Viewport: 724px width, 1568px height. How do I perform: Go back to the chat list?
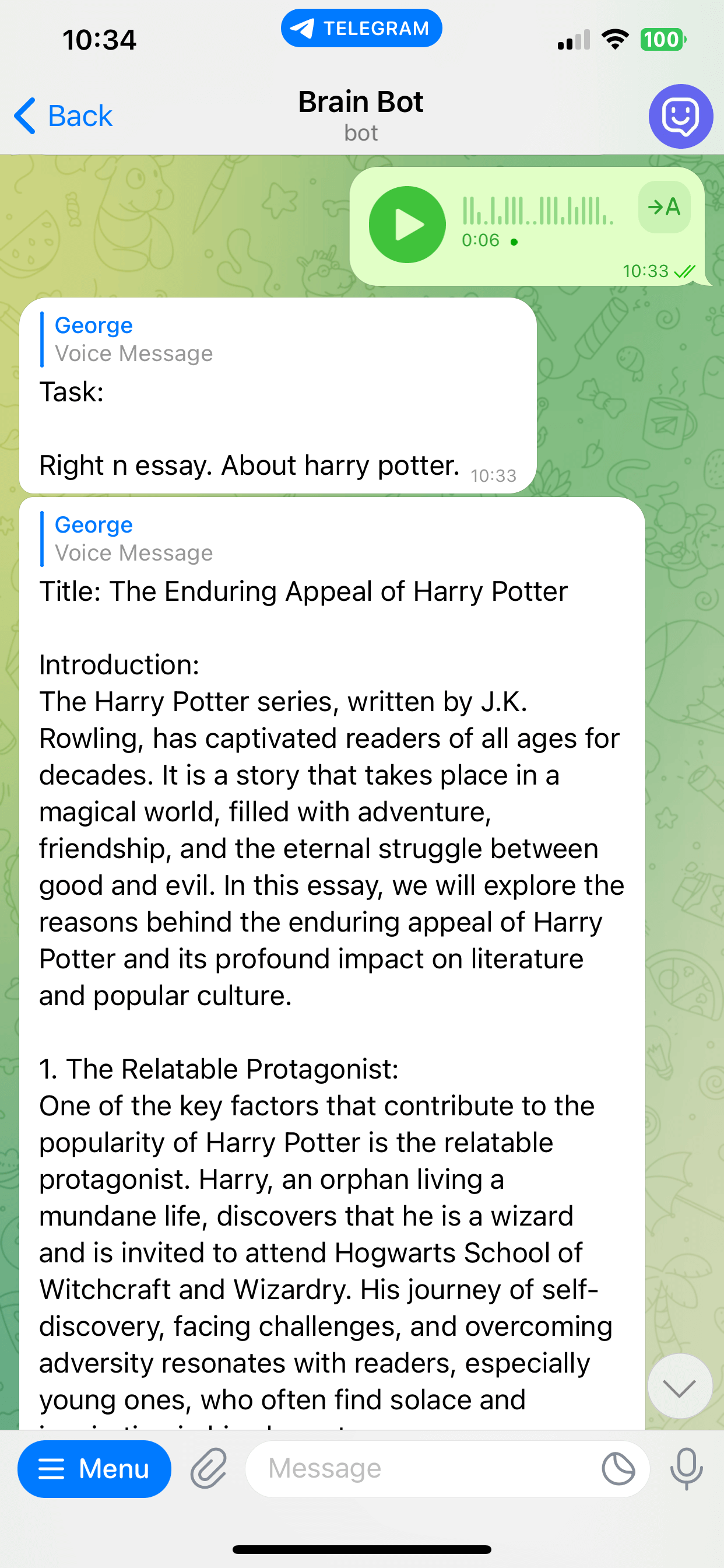pos(64,116)
